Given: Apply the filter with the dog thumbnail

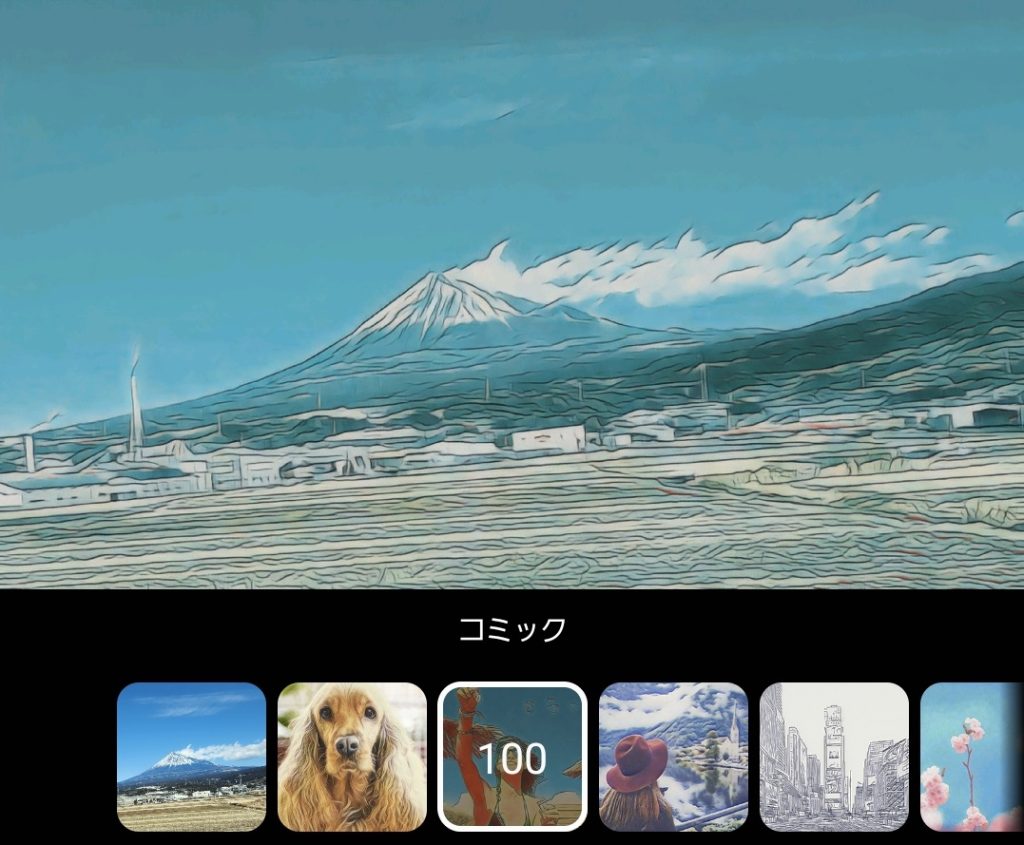Looking at the screenshot, I should [x=352, y=757].
